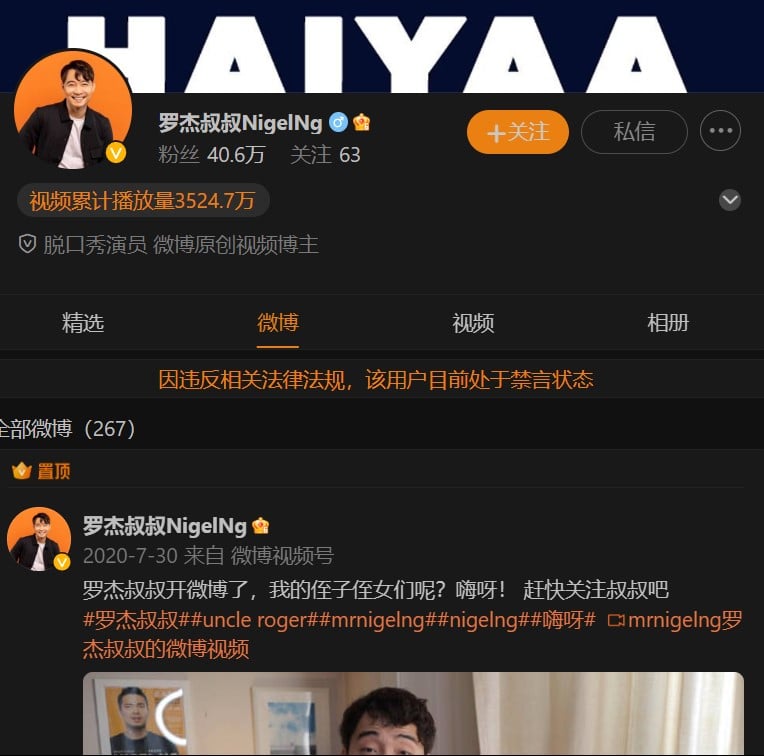Send a private message via 私信
This screenshot has height=756, width=764.
click(x=634, y=132)
